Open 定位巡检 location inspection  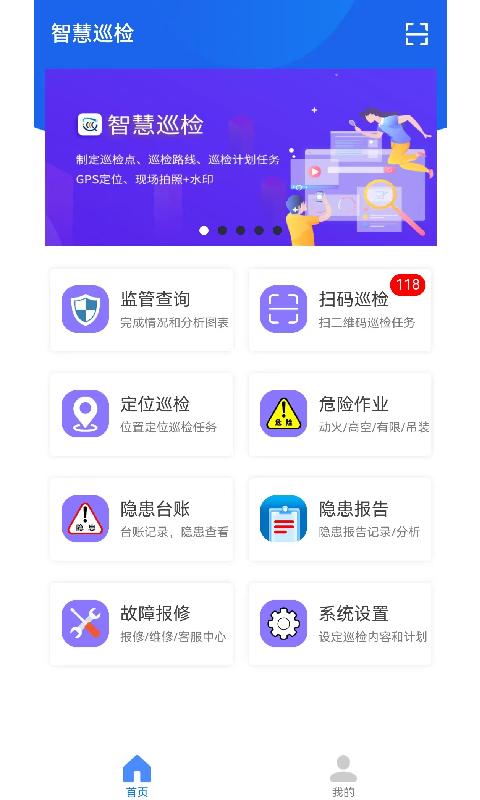pyautogui.click(x=141, y=414)
